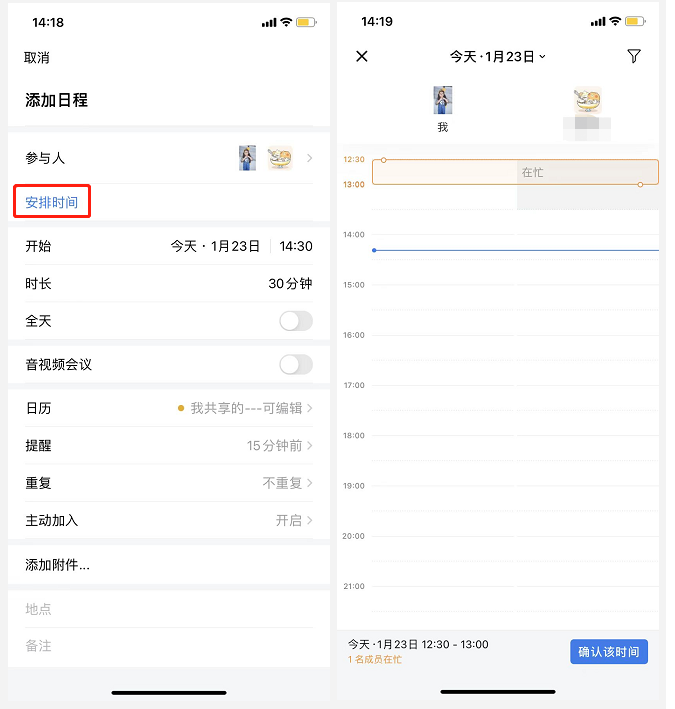The image size is (675, 709).
Task: Enable the 音视频会议 switch
Action: (296, 364)
